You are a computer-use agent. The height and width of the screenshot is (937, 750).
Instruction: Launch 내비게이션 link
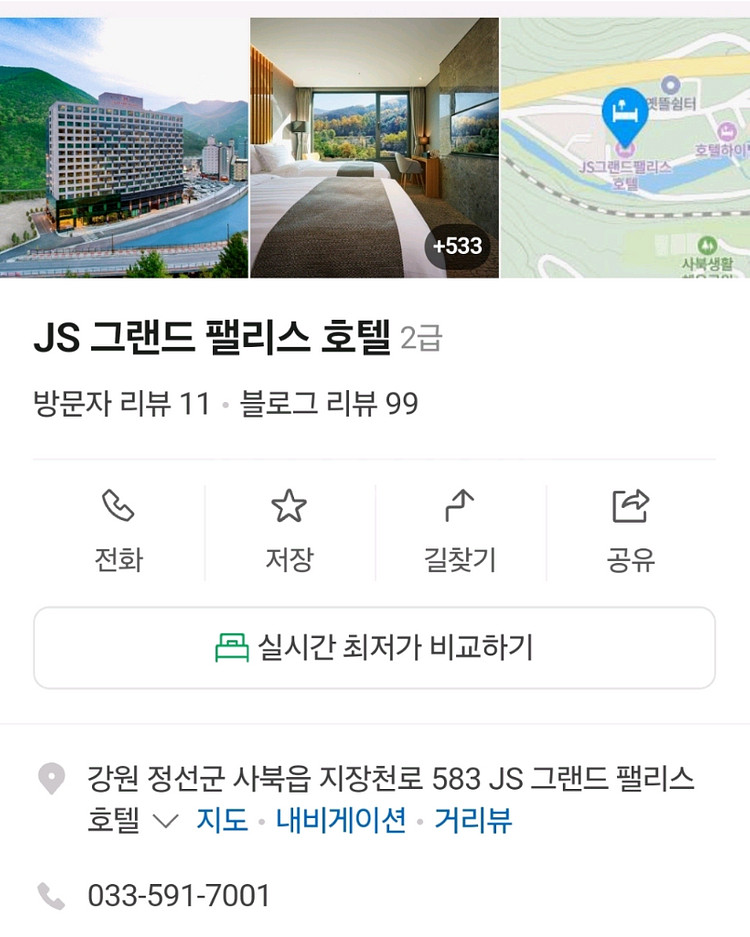[341, 821]
